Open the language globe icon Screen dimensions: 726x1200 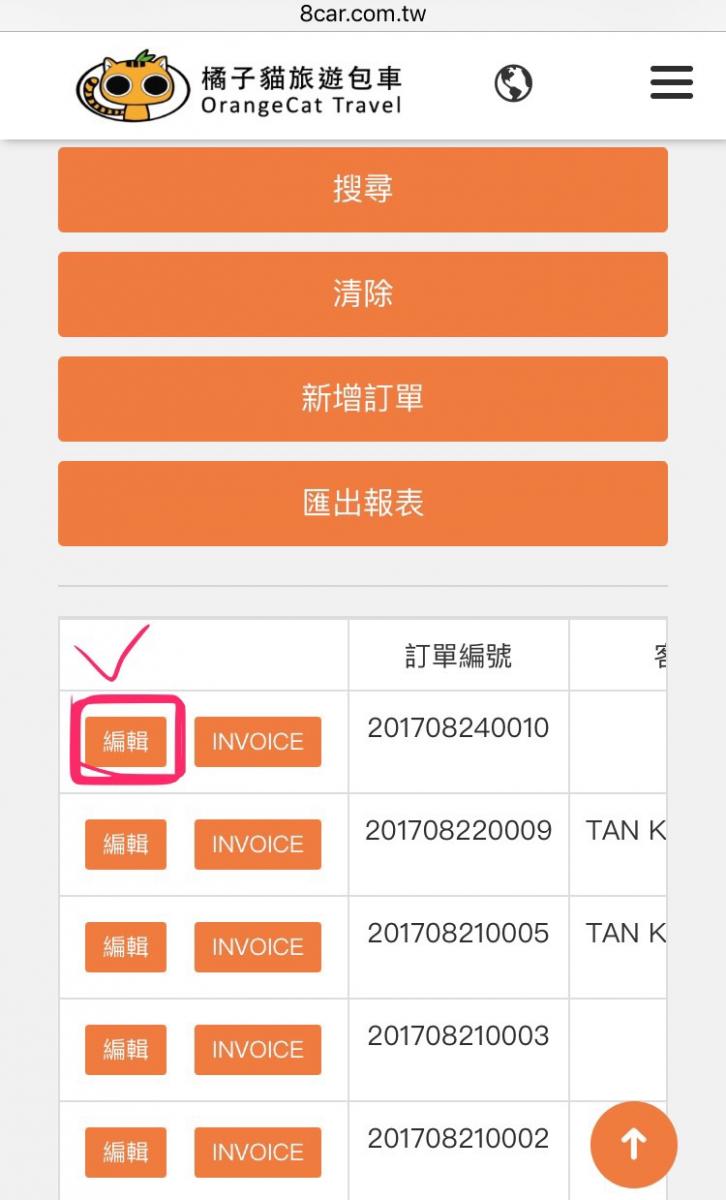pos(513,84)
